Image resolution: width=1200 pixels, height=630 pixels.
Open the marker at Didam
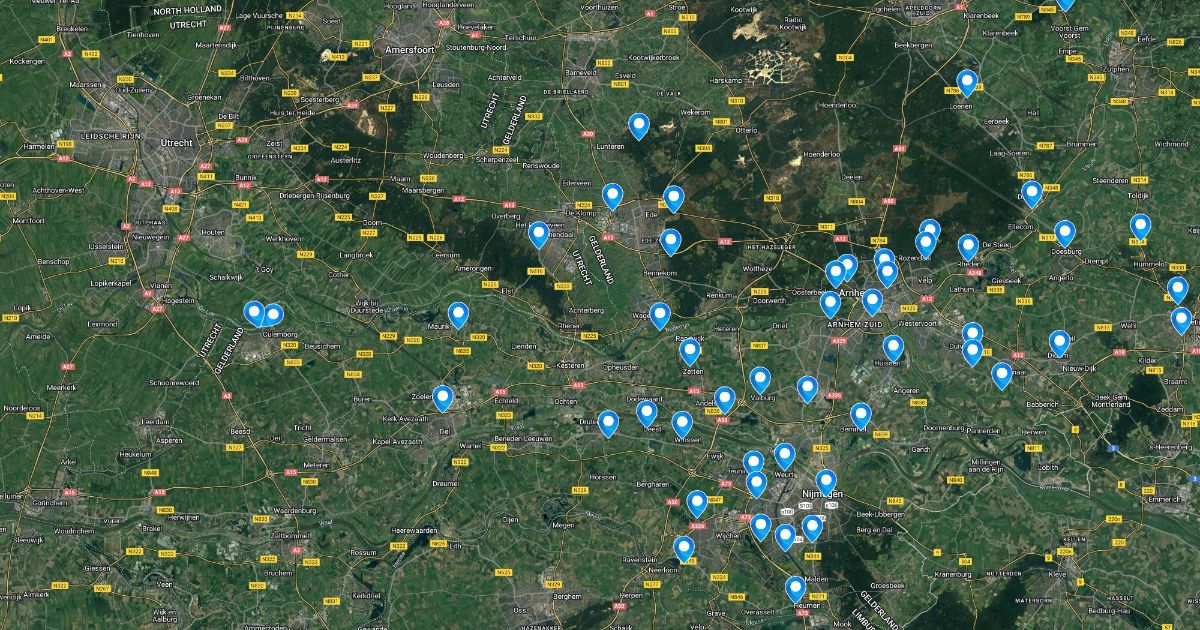pos(1059,343)
